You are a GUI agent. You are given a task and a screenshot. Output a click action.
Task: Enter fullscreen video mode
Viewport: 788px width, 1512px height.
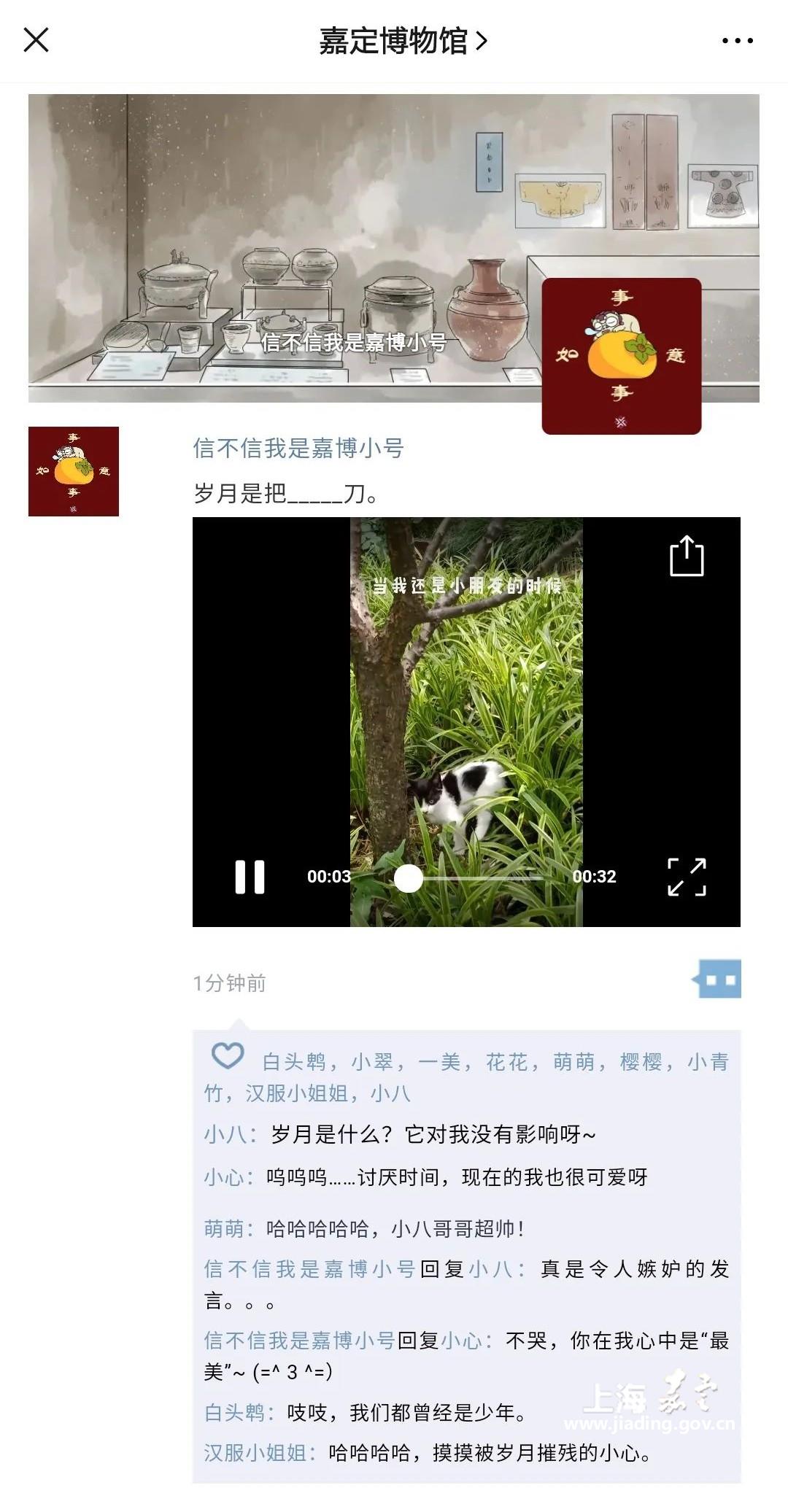[687, 877]
